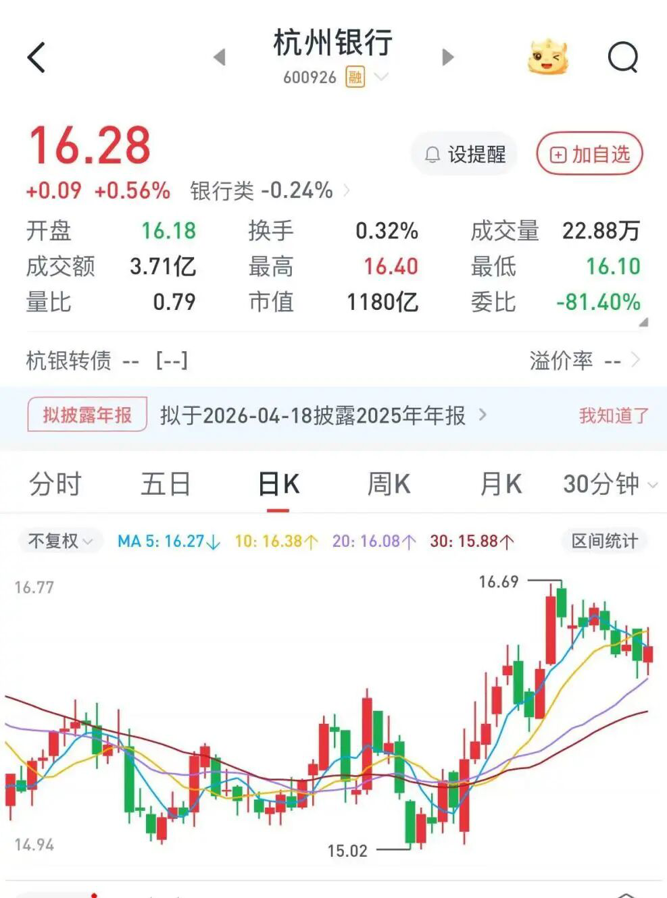Screen dimensions: 667x898
Task: Switch to the 月K chart tab
Action: (501, 485)
